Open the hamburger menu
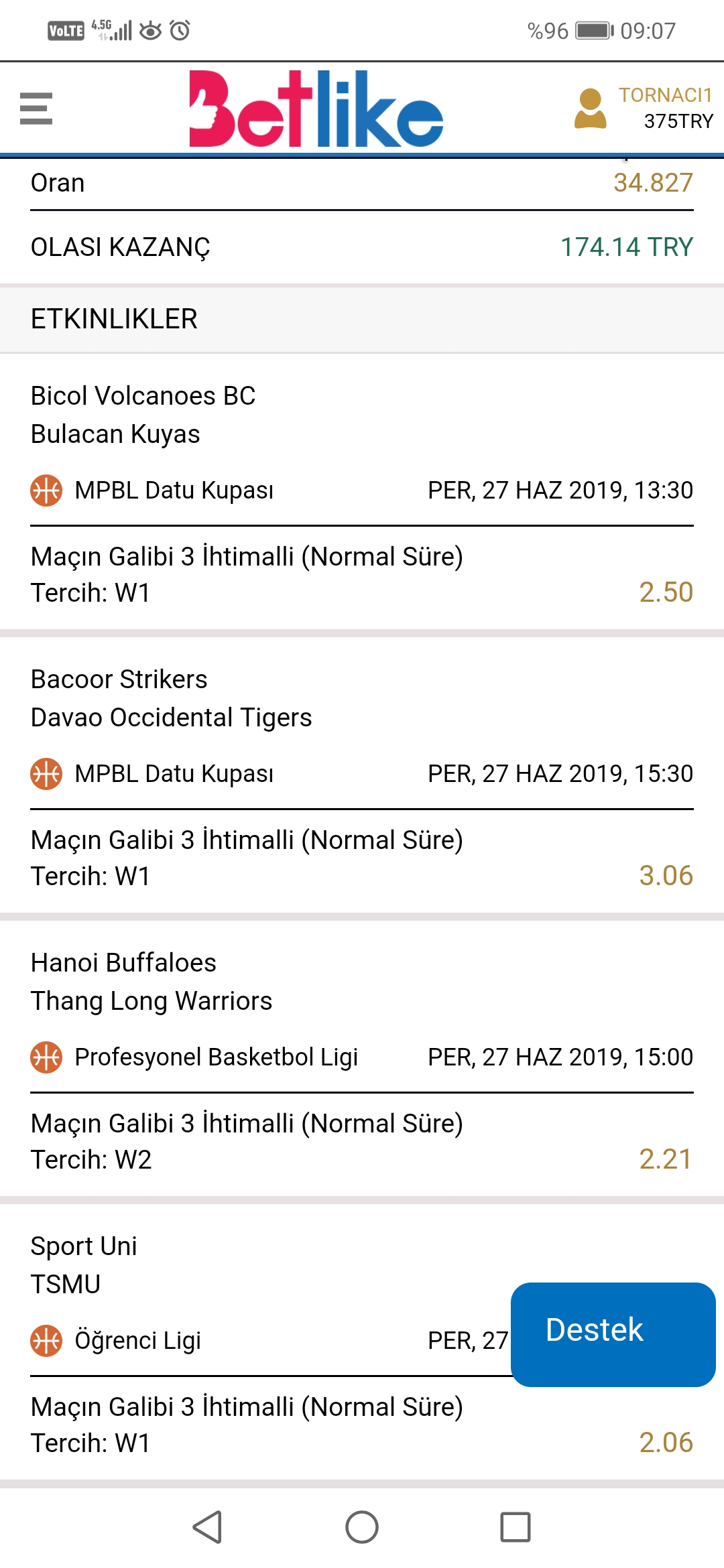The height and width of the screenshot is (1568, 724). click(36, 109)
